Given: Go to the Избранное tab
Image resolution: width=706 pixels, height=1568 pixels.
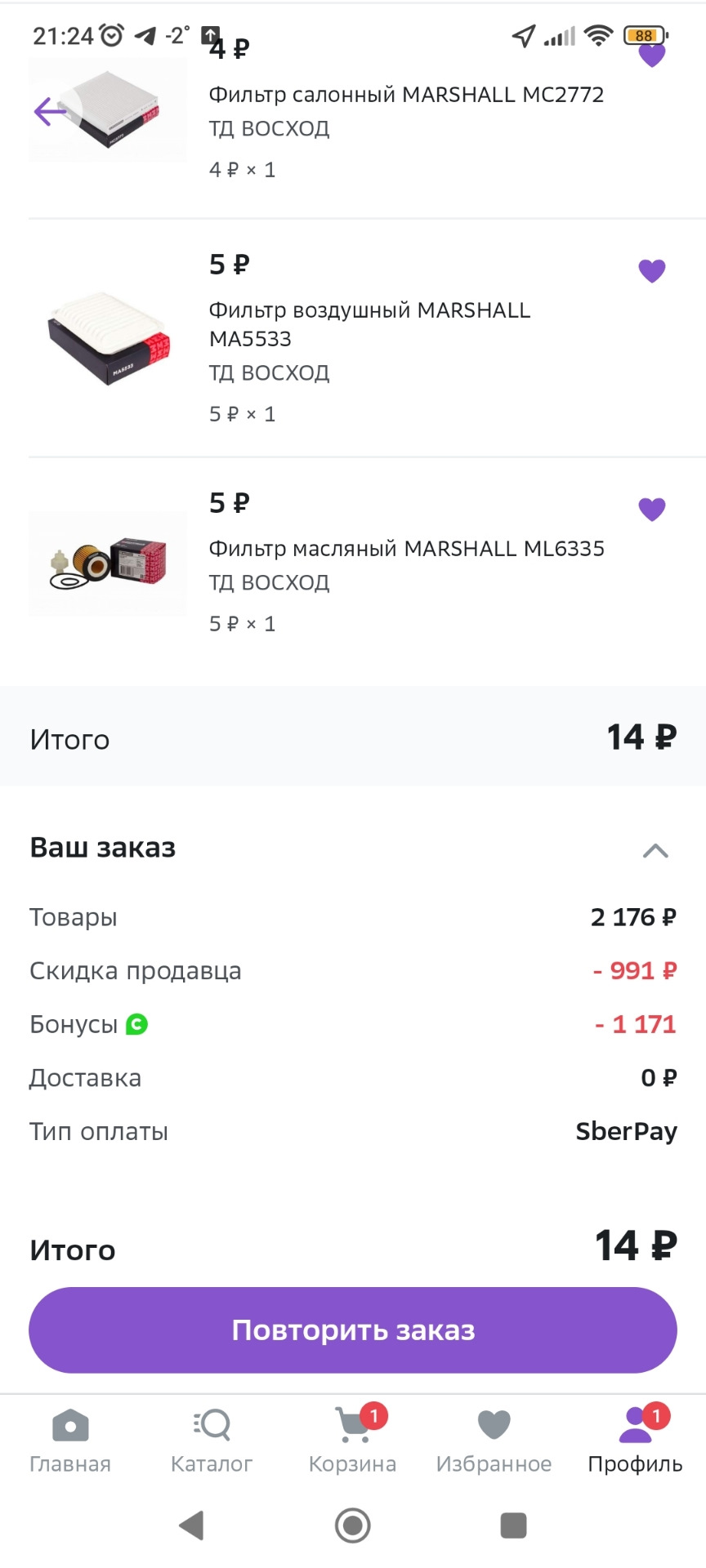Looking at the screenshot, I should (494, 1441).
